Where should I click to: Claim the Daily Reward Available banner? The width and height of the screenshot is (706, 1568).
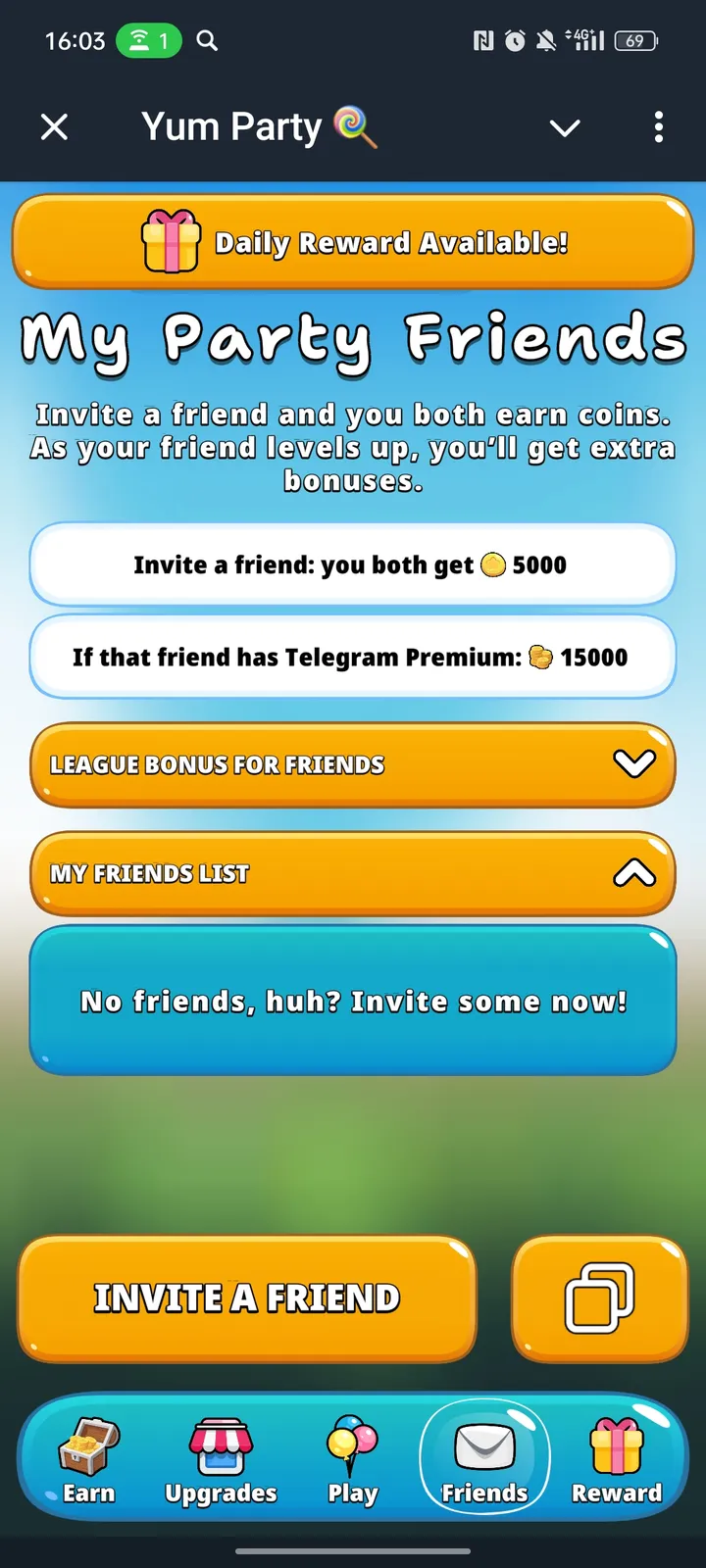353,242
